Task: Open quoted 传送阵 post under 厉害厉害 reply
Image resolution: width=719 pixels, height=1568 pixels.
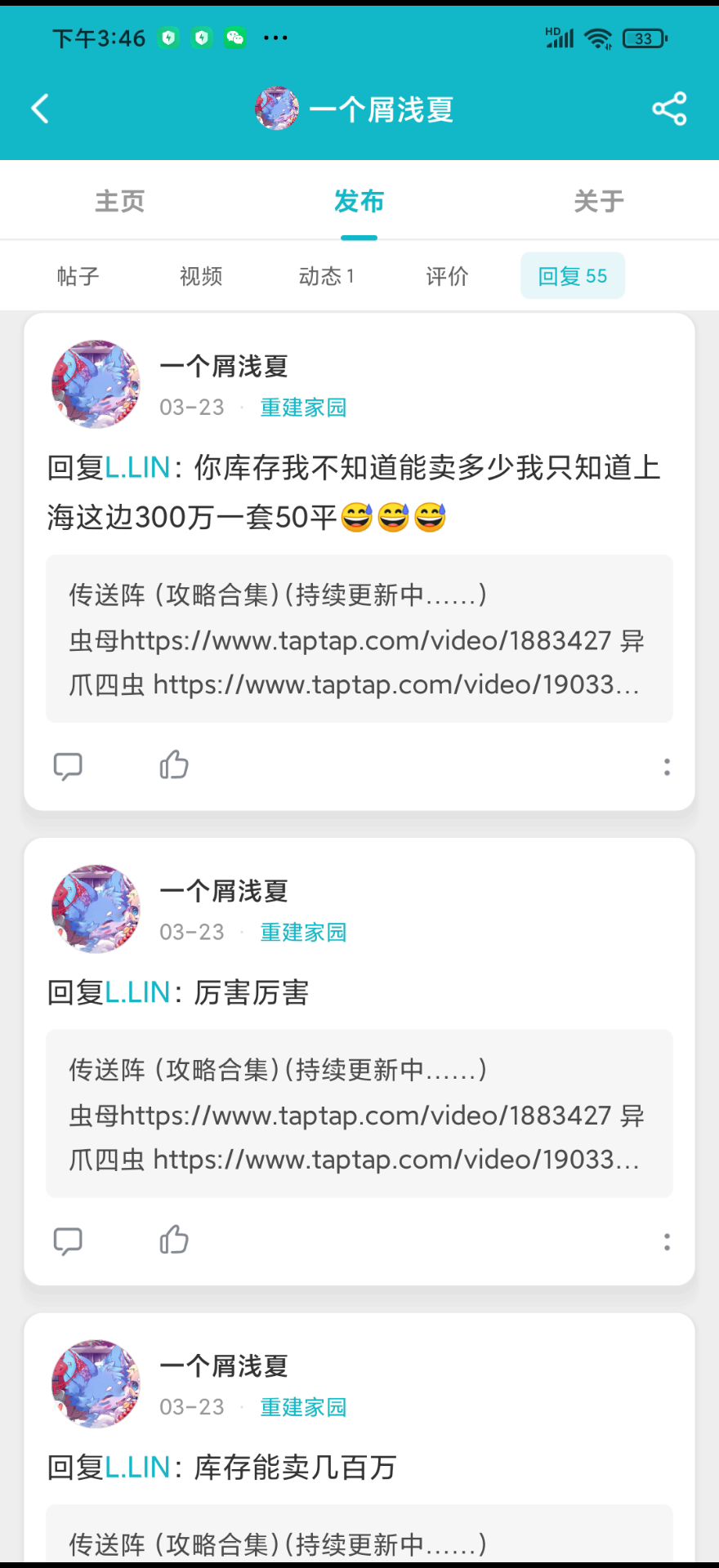Action: click(359, 1114)
